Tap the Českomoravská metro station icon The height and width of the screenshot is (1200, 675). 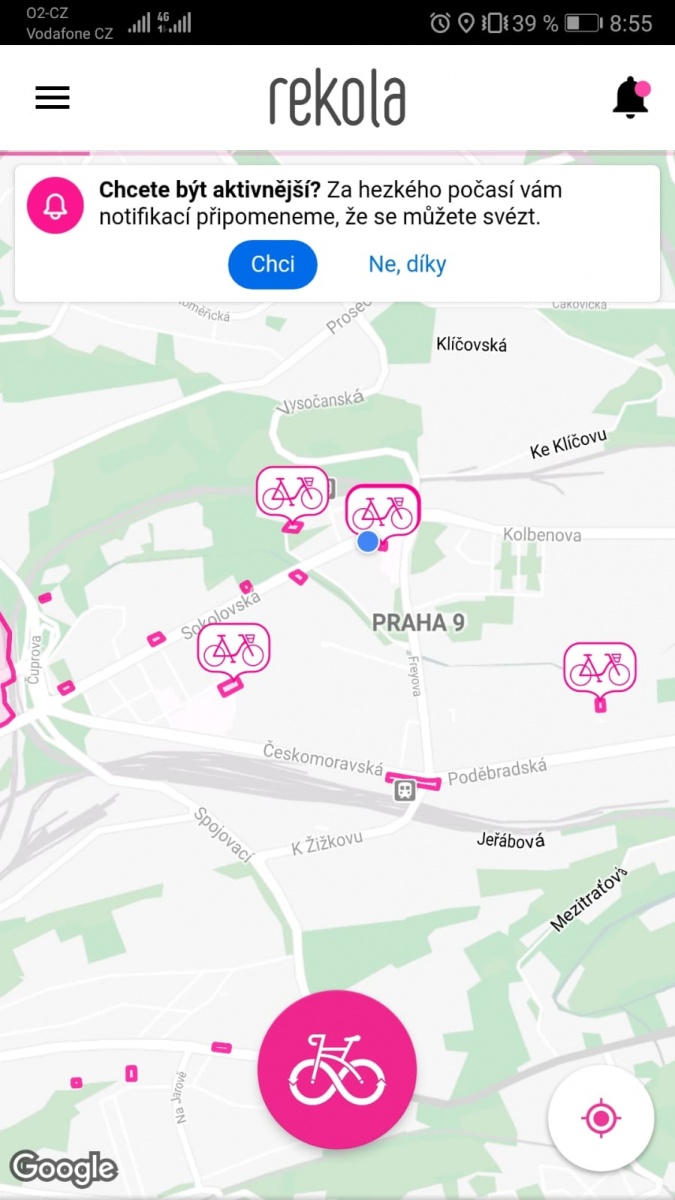tap(404, 791)
